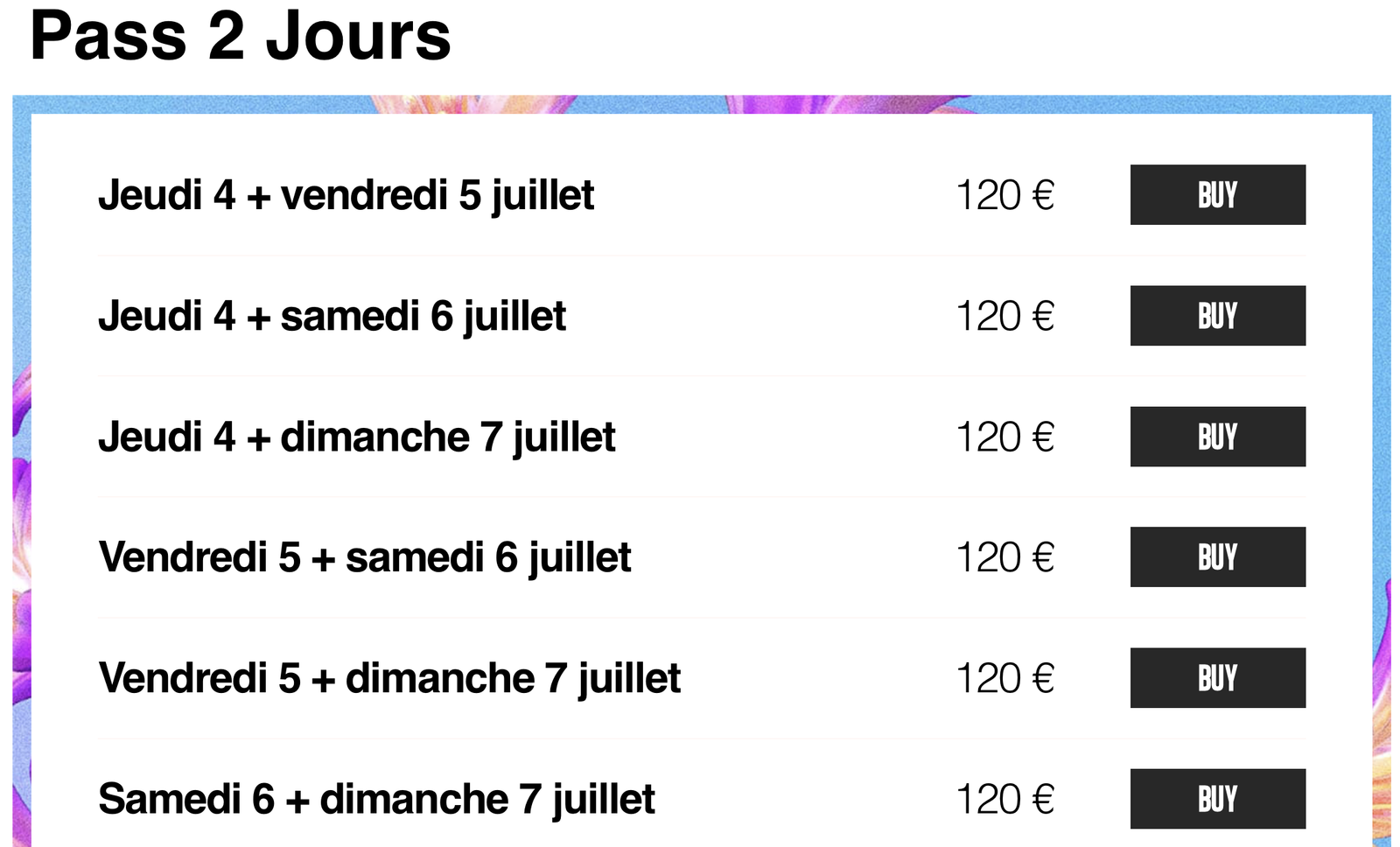Buy the Jeudi 4 + samedi 6 juillet pass
The image size is (1400, 847).
pyautogui.click(x=1217, y=316)
